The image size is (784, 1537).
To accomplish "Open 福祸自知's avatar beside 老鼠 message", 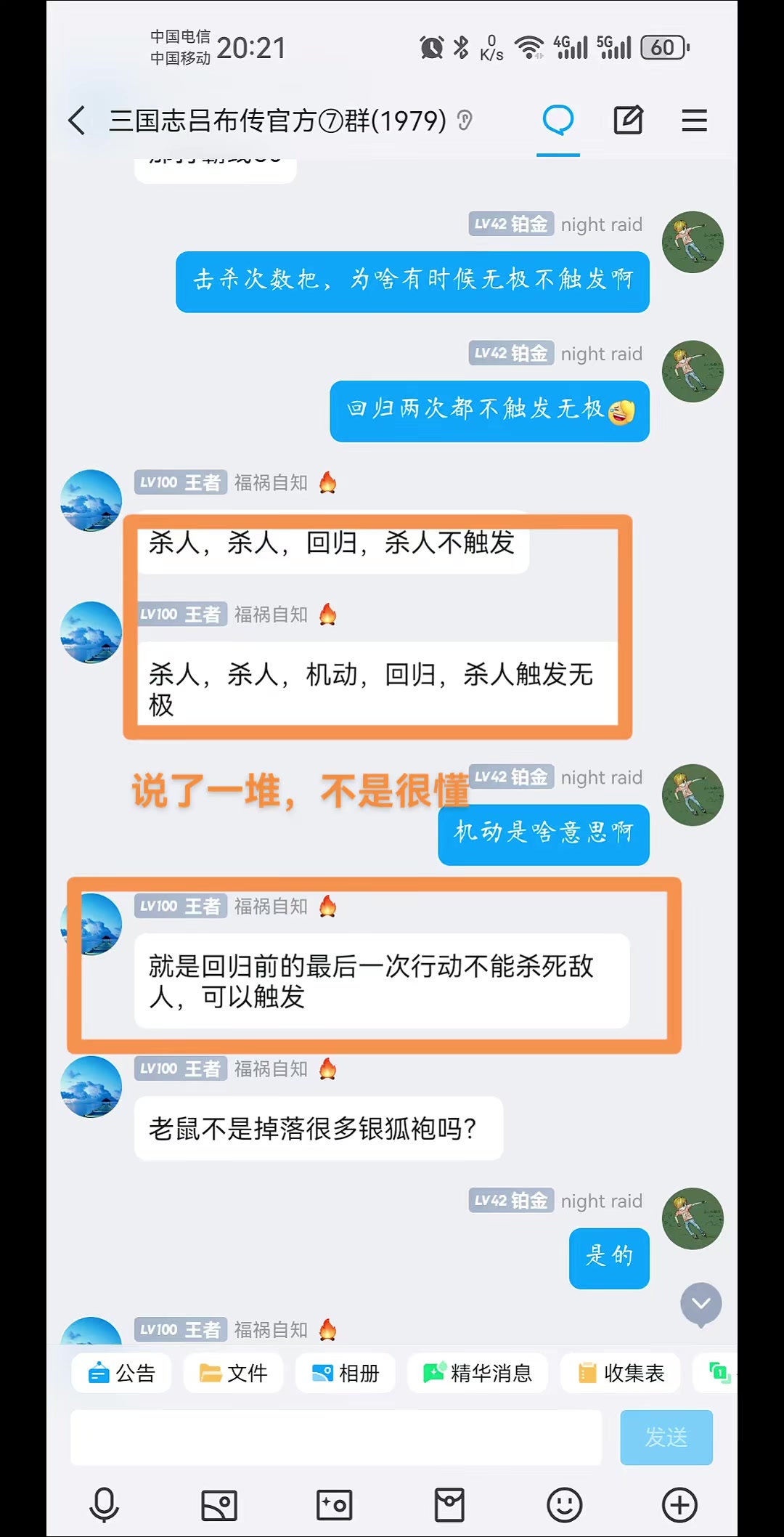I will tap(91, 1087).
